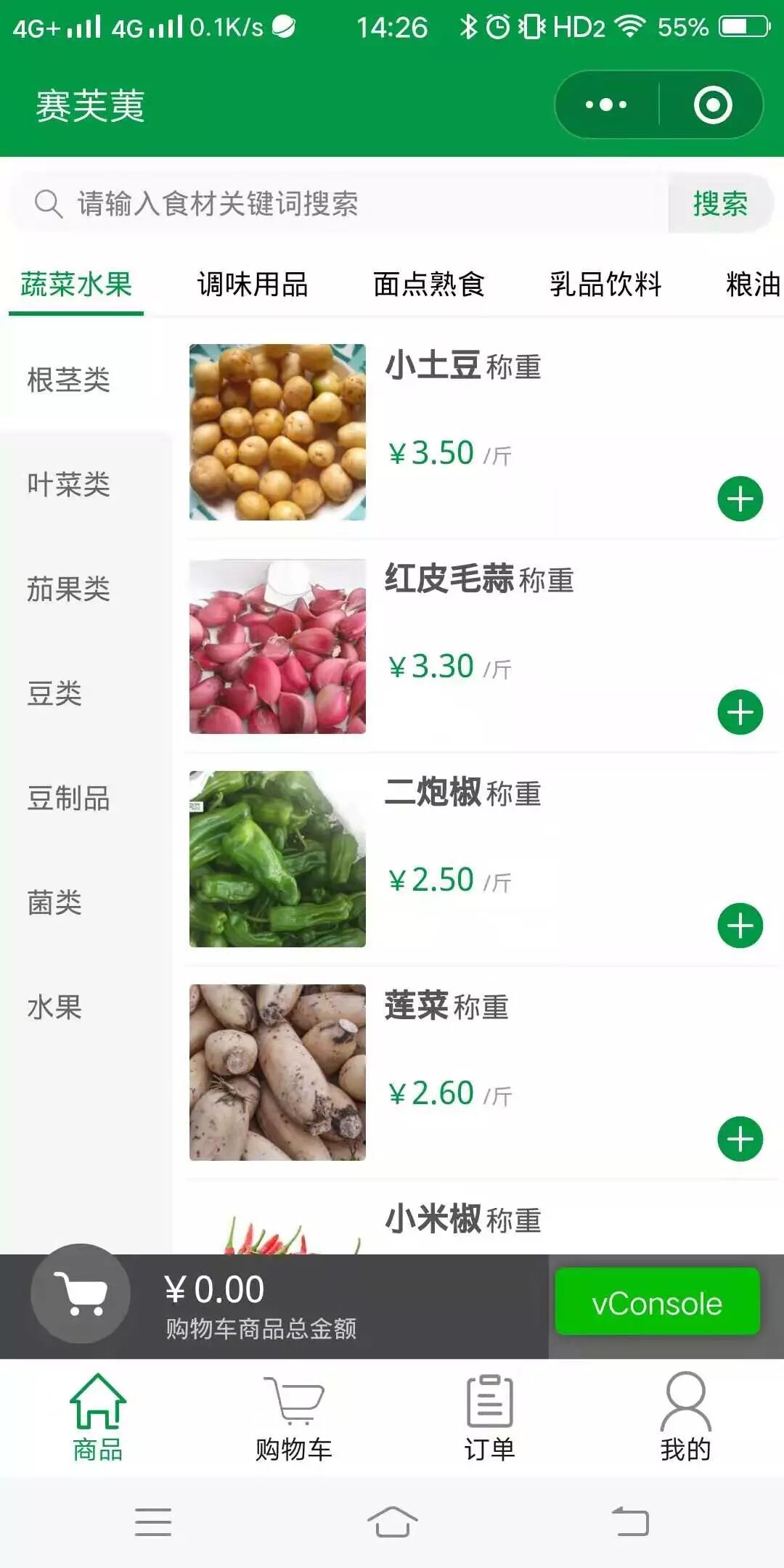Image resolution: width=784 pixels, height=1568 pixels.
Task: Add 小土豆 to the cart
Action: [740, 499]
